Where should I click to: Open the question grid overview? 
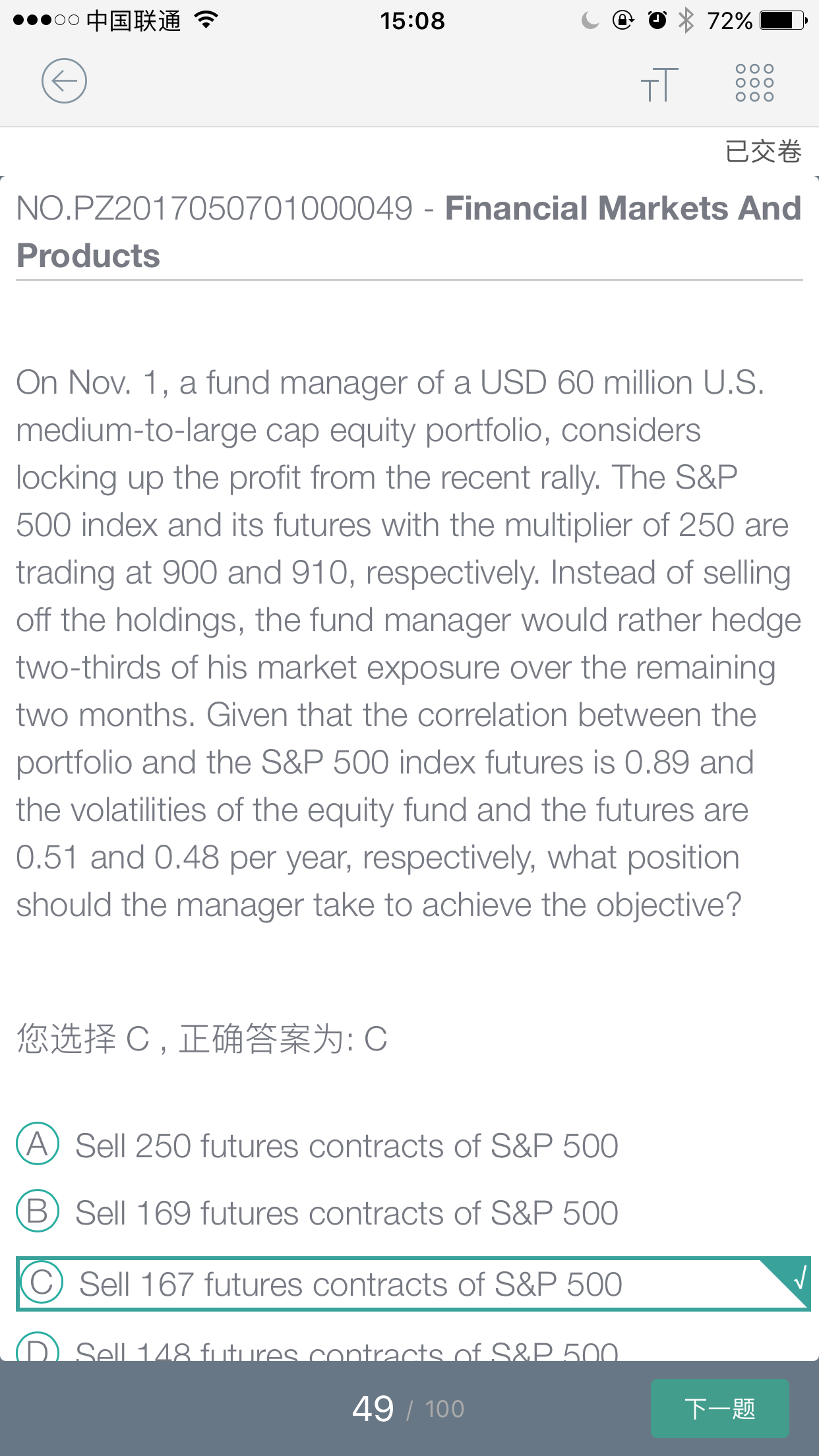[x=754, y=83]
